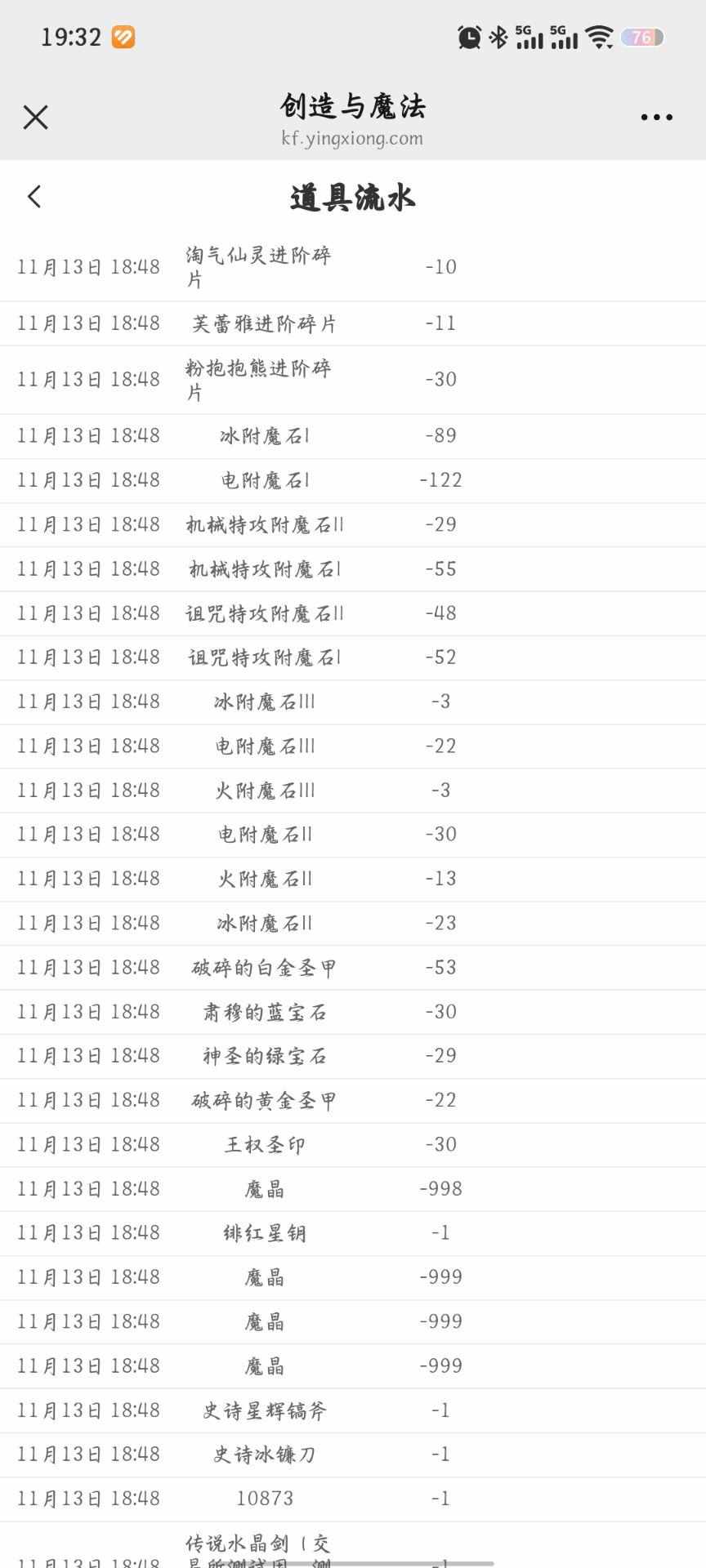Go back from 道具流水 page
706x1568 pixels.
point(34,196)
